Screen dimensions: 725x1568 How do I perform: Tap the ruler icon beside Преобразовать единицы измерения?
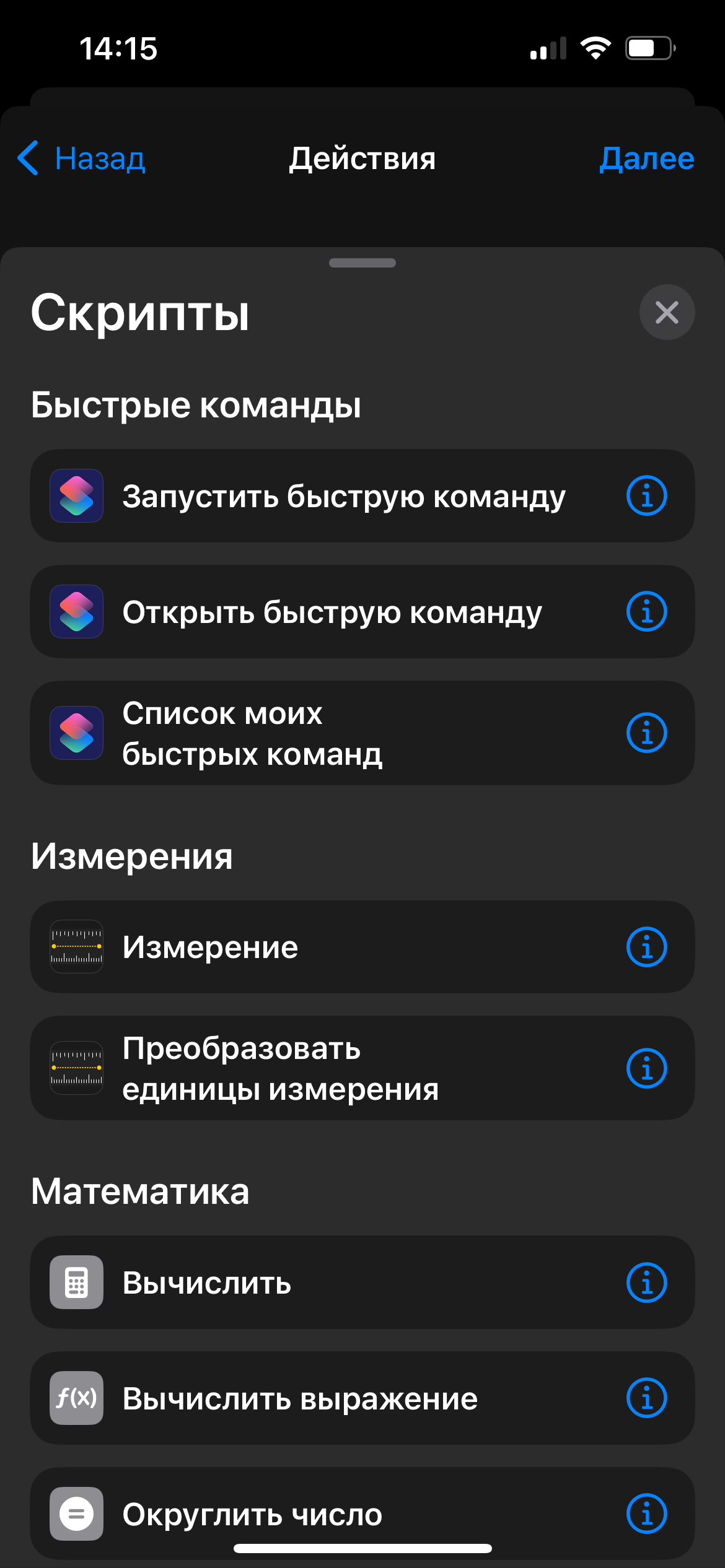[x=76, y=1068]
